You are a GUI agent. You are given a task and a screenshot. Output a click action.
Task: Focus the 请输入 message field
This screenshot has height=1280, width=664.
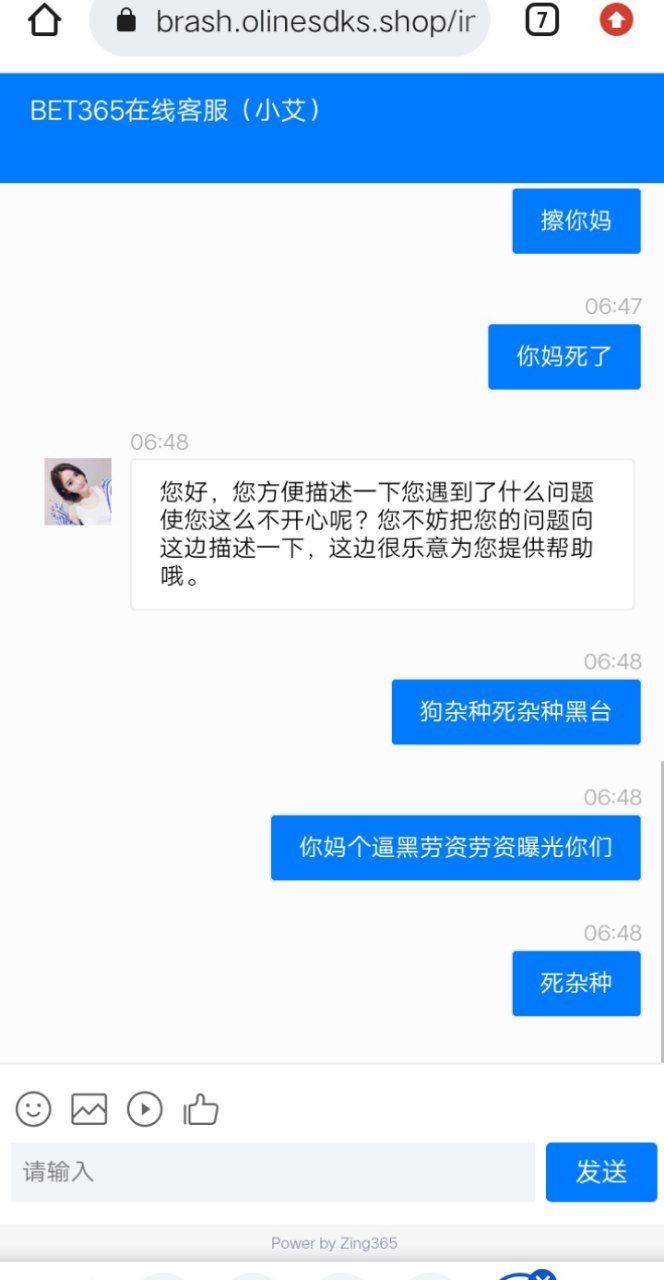[272, 1172]
